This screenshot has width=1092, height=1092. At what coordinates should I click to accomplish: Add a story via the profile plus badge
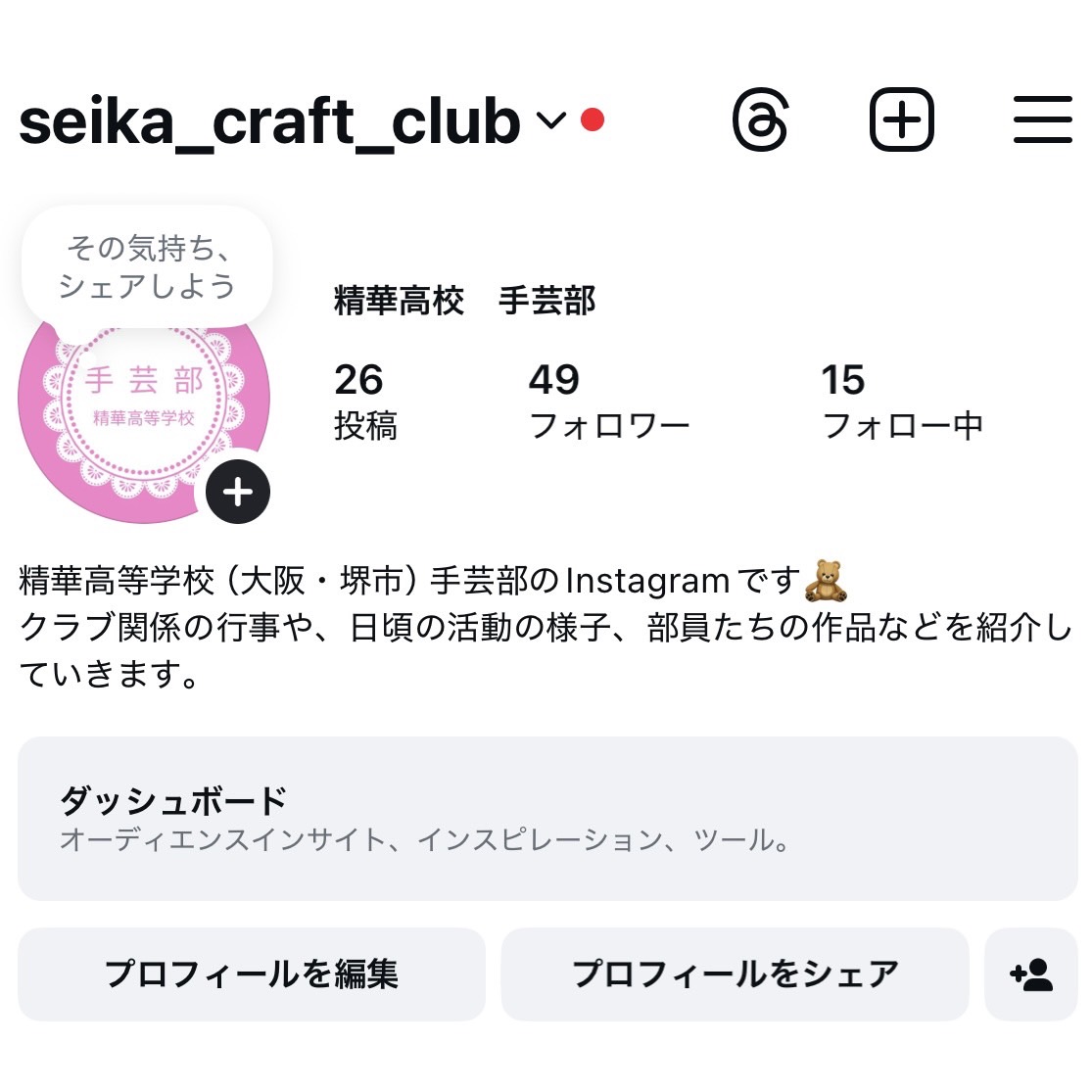(238, 492)
